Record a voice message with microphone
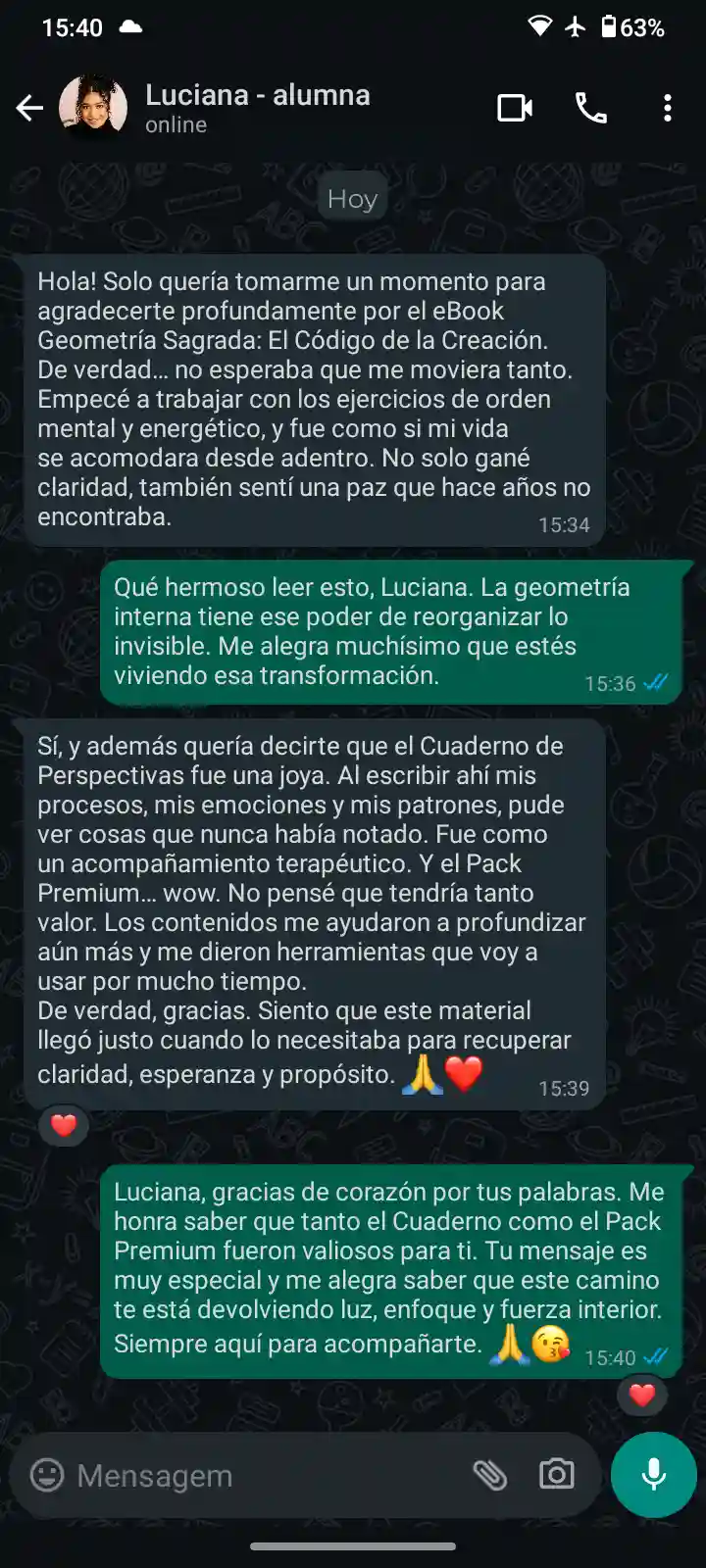The image size is (706, 1568). (x=654, y=1475)
